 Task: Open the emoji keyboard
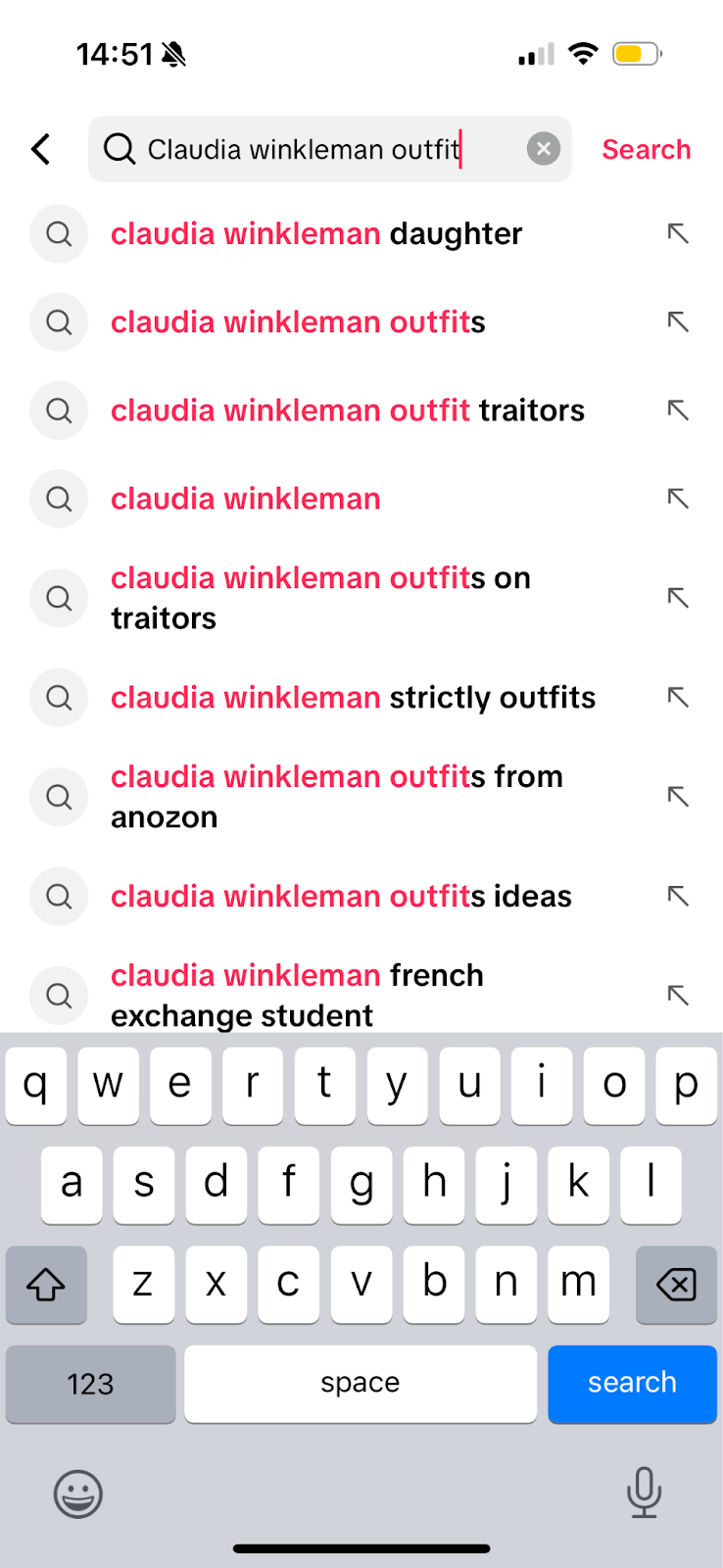(78, 1494)
